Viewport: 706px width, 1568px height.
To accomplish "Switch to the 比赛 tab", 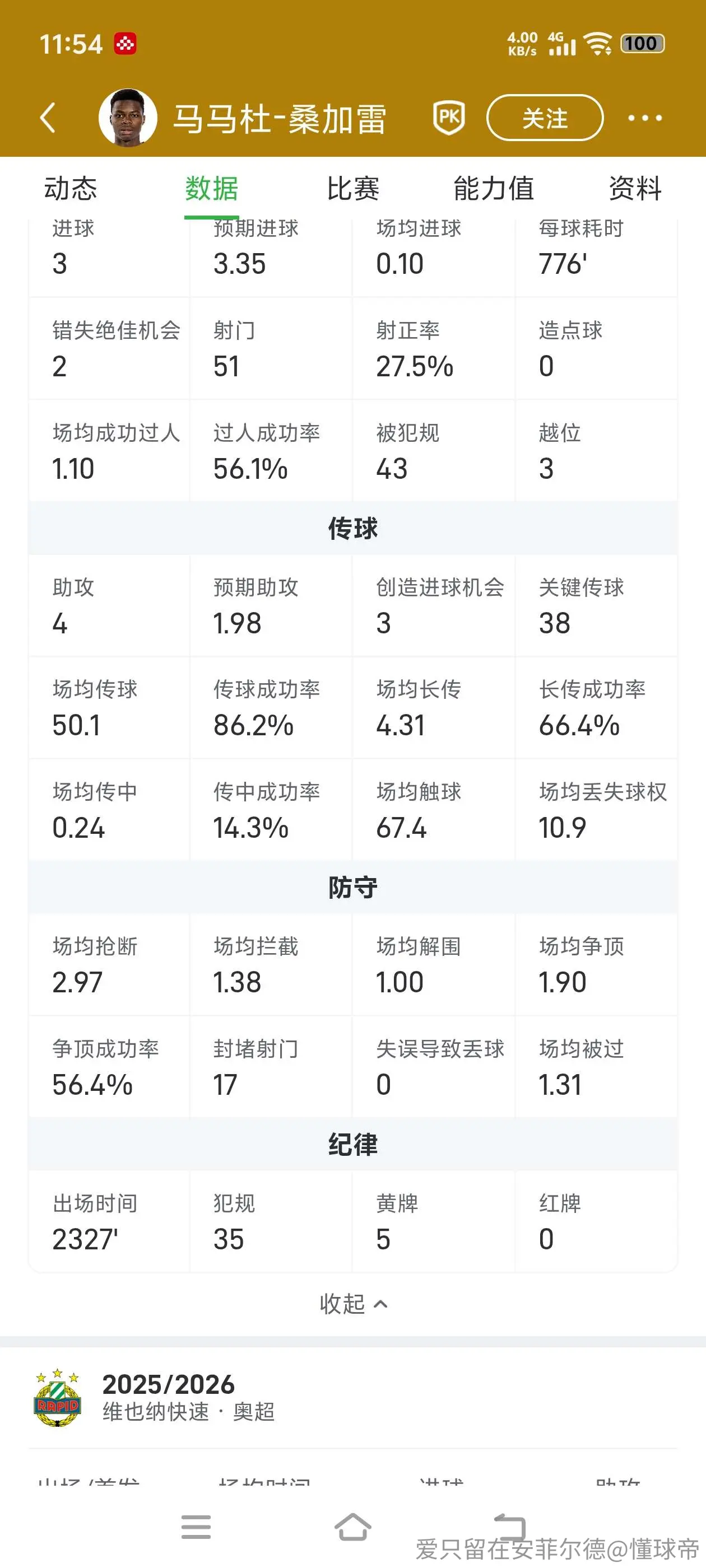I will (x=352, y=188).
